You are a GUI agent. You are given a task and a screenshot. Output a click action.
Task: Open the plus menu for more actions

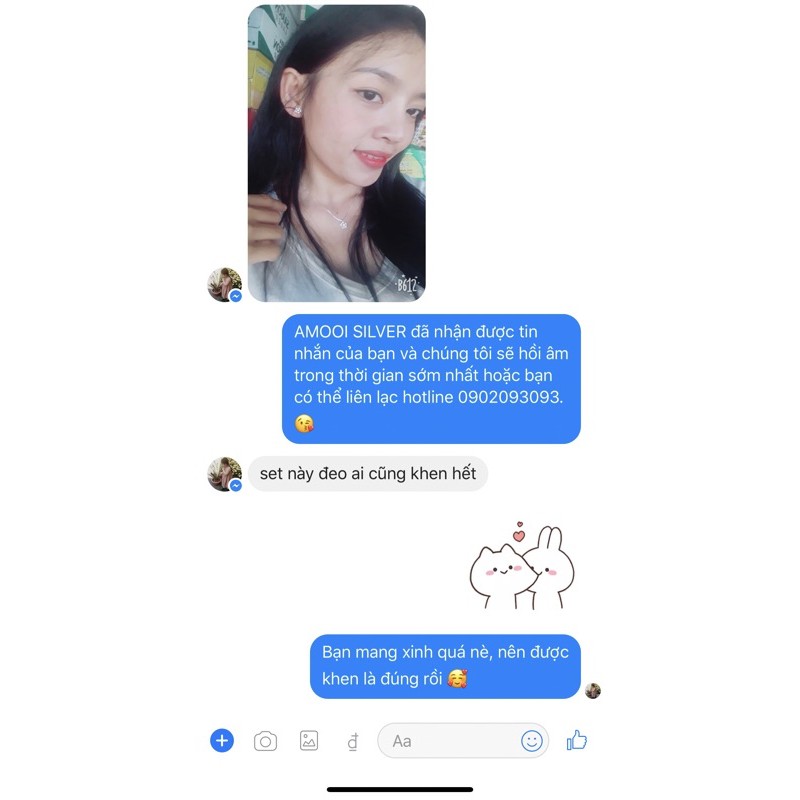click(222, 741)
